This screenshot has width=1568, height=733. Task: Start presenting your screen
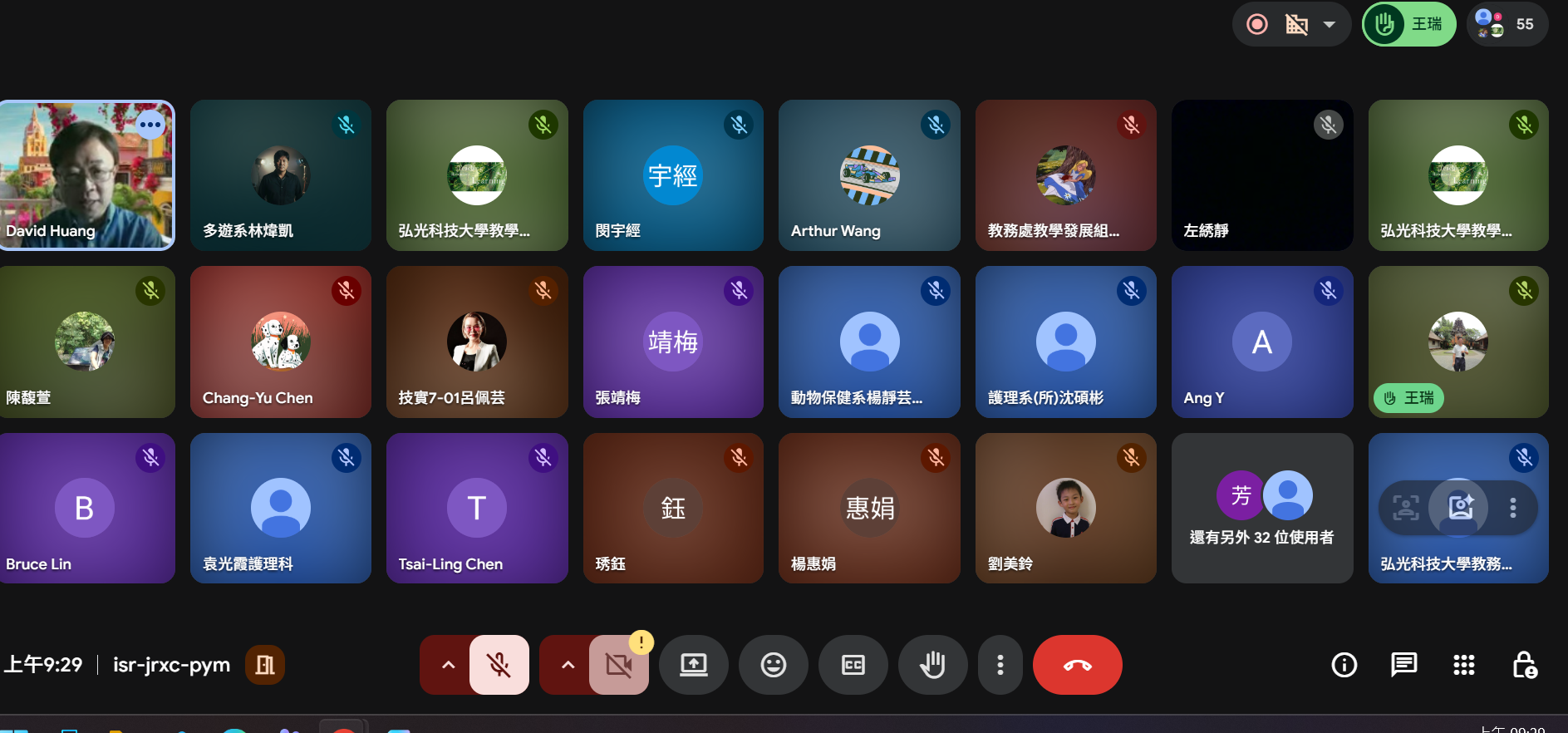click(693, 665)
